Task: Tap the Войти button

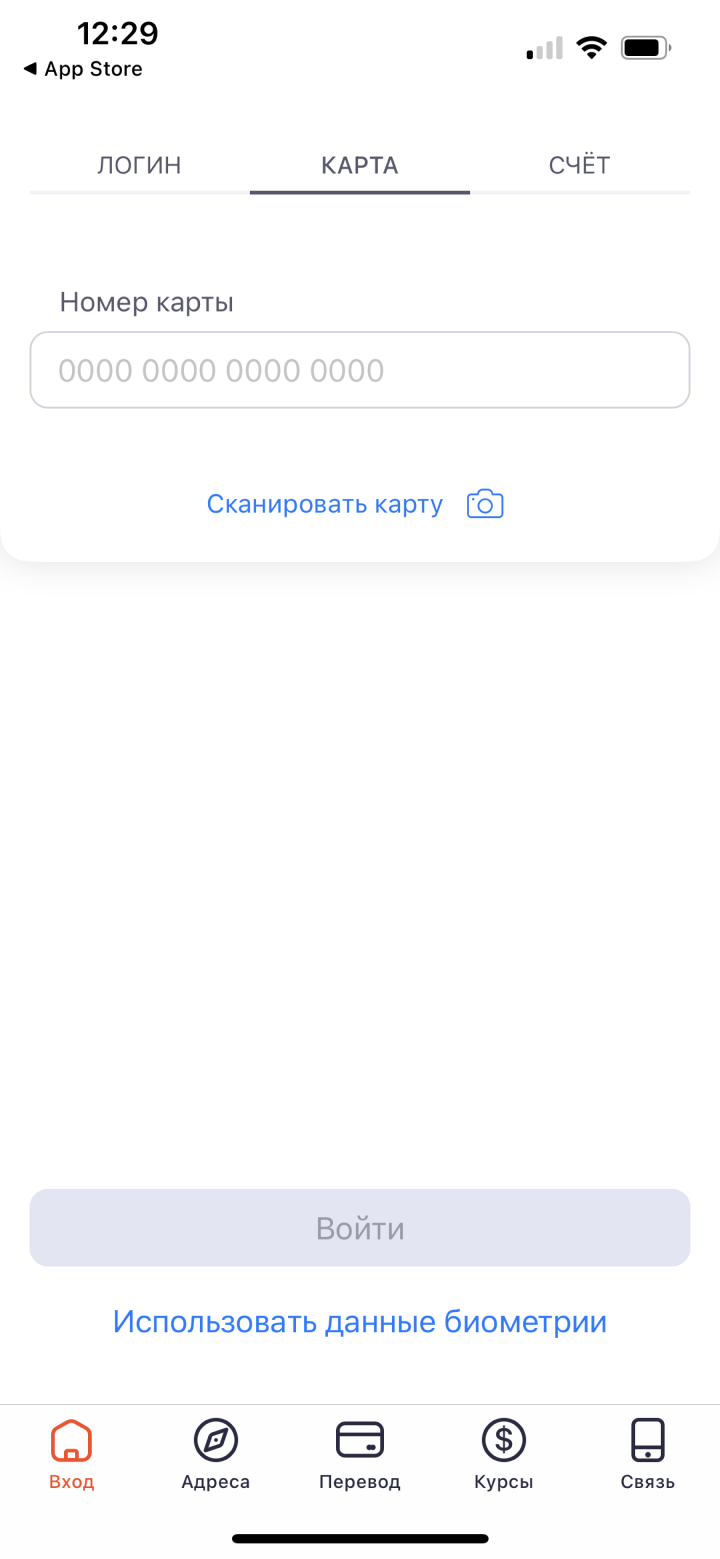Action: pos(360,1228)
